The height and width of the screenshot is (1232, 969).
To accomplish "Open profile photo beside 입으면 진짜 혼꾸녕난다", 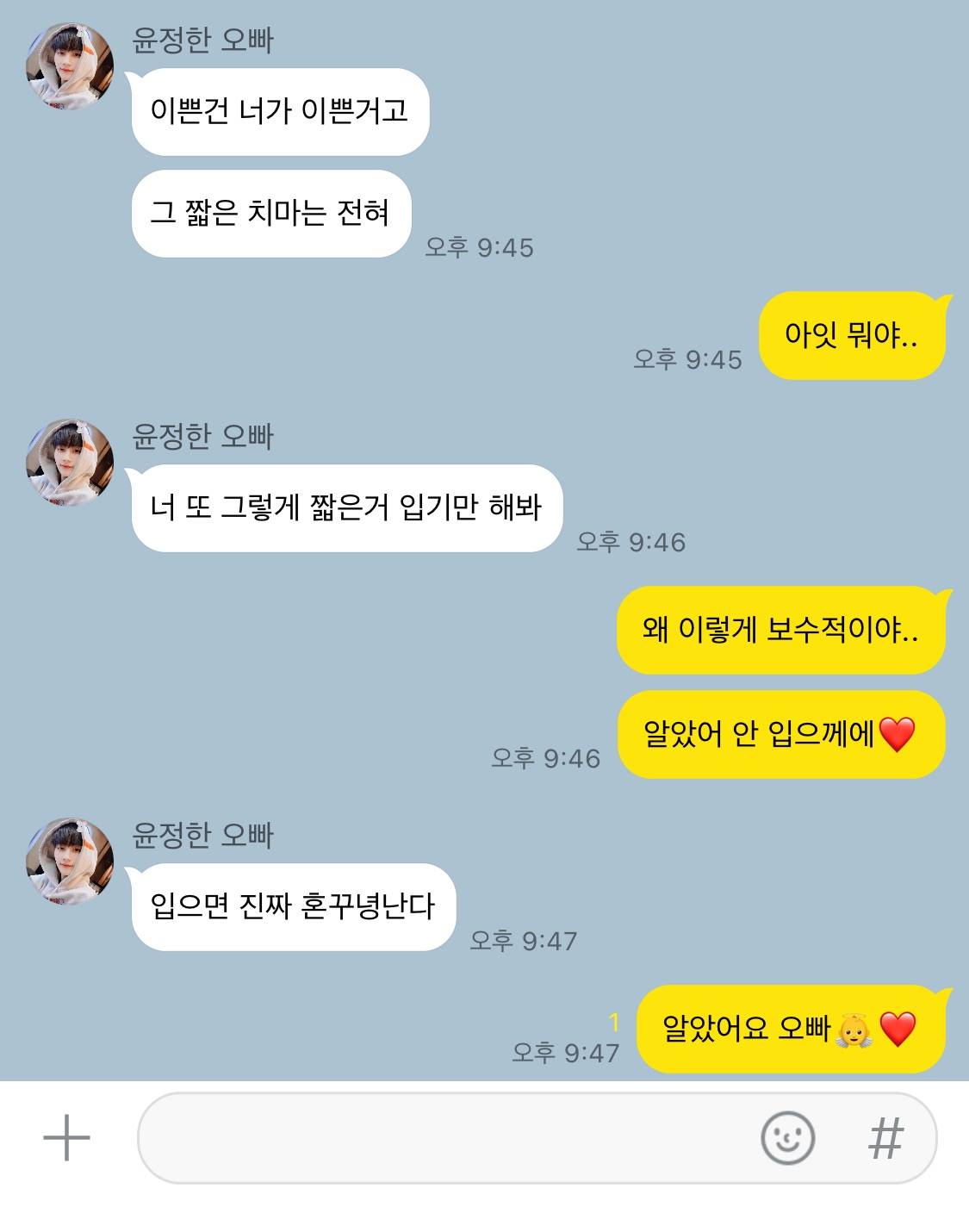I will (70, 861).
